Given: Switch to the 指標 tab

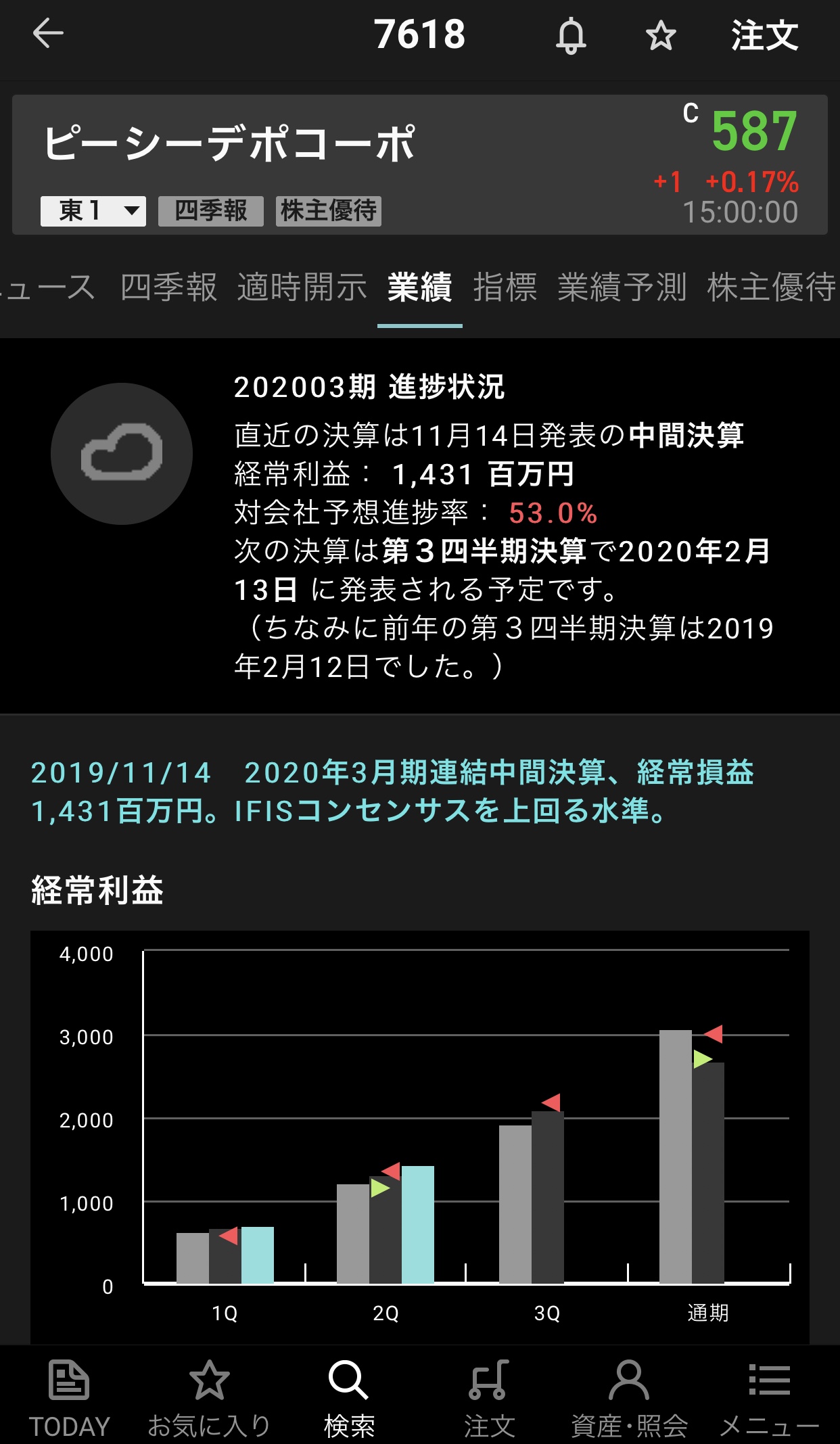Looking at the screenshot, I should (x=505, y=287).
